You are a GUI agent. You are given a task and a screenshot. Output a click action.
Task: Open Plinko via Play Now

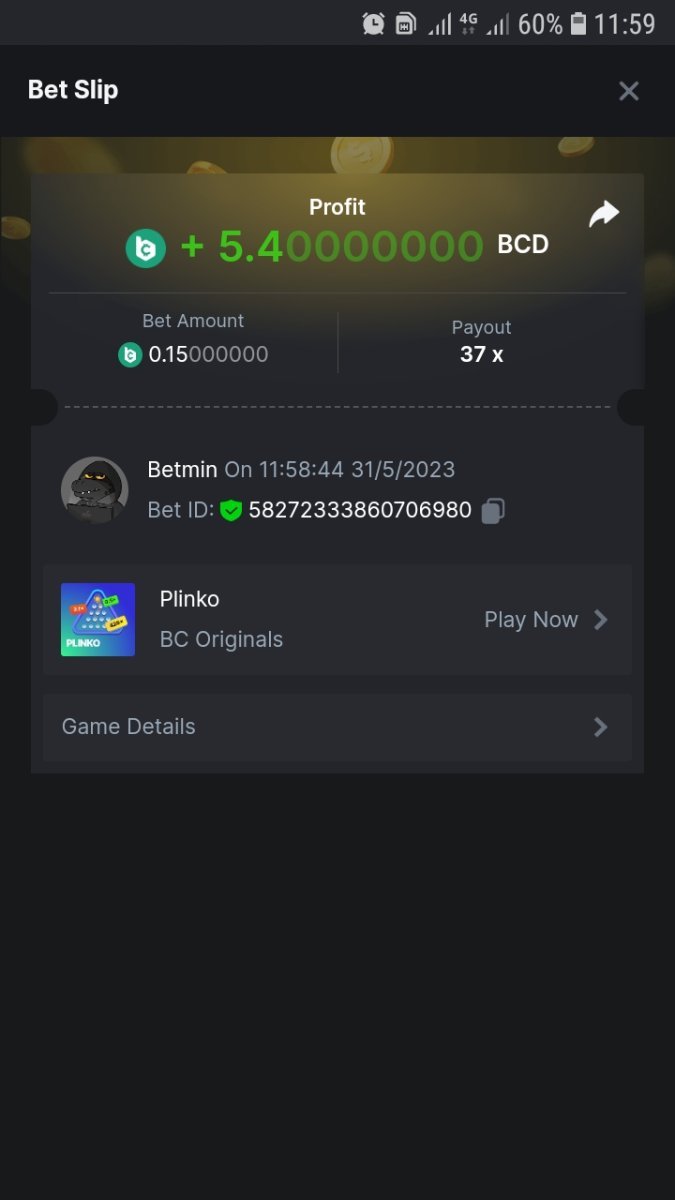coord(545,620)
